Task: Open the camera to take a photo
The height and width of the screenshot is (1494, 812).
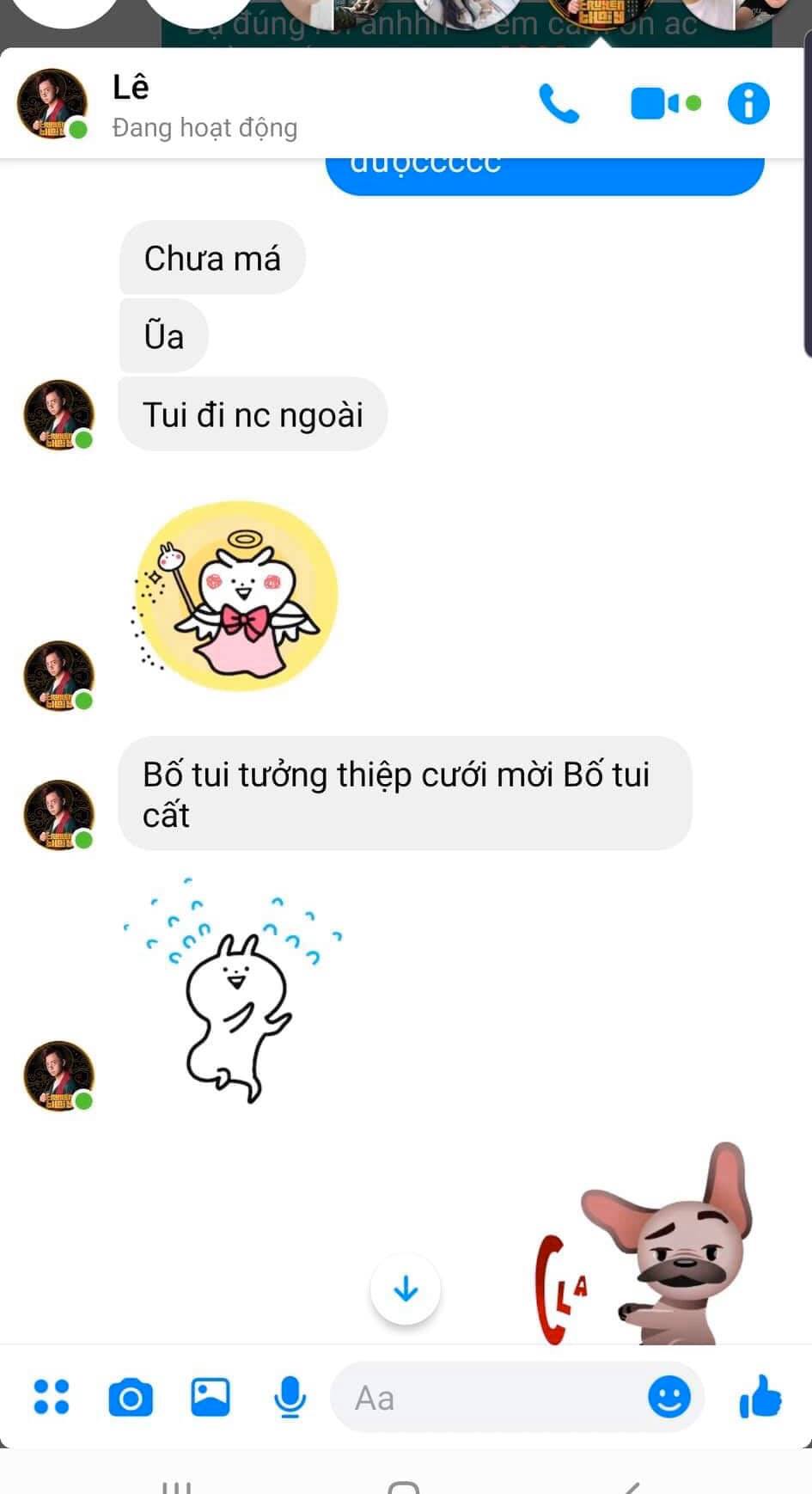Action: coord(131,1397)
